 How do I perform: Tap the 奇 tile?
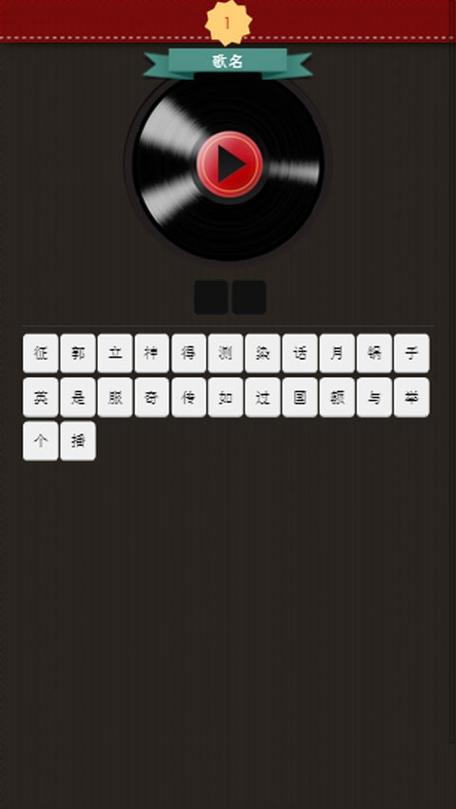pos(152,397)
